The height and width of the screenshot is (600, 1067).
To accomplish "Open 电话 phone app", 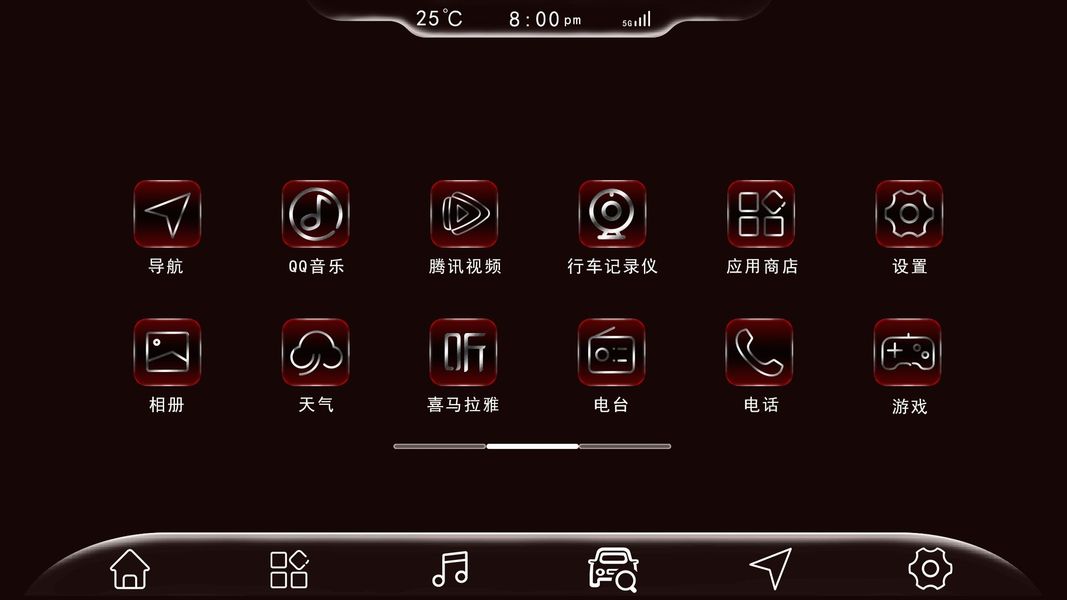I will (759, 352).
